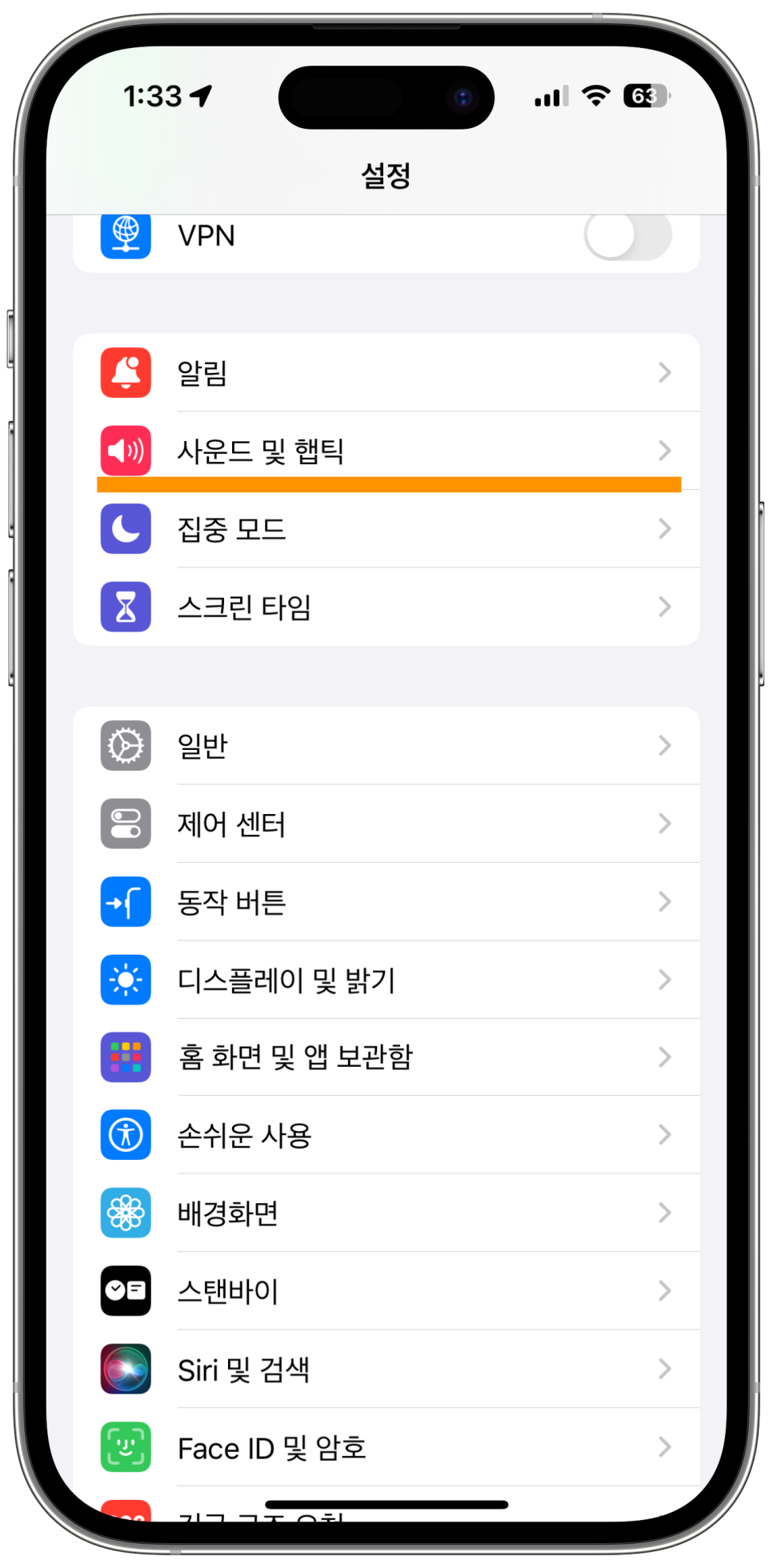This screenshot has width=773, height=1568.
Task: Open 스탠바이 settings
Action: pos(386,1291)
